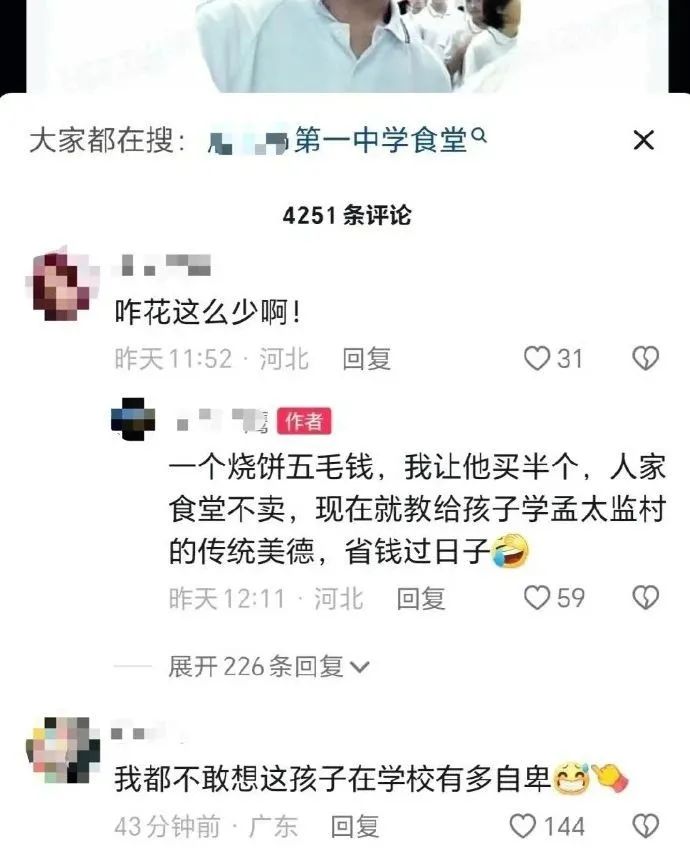This screenshot has height=854, width=690.
Task: Expand 展开226条回复
Action: tap(268, 666)
